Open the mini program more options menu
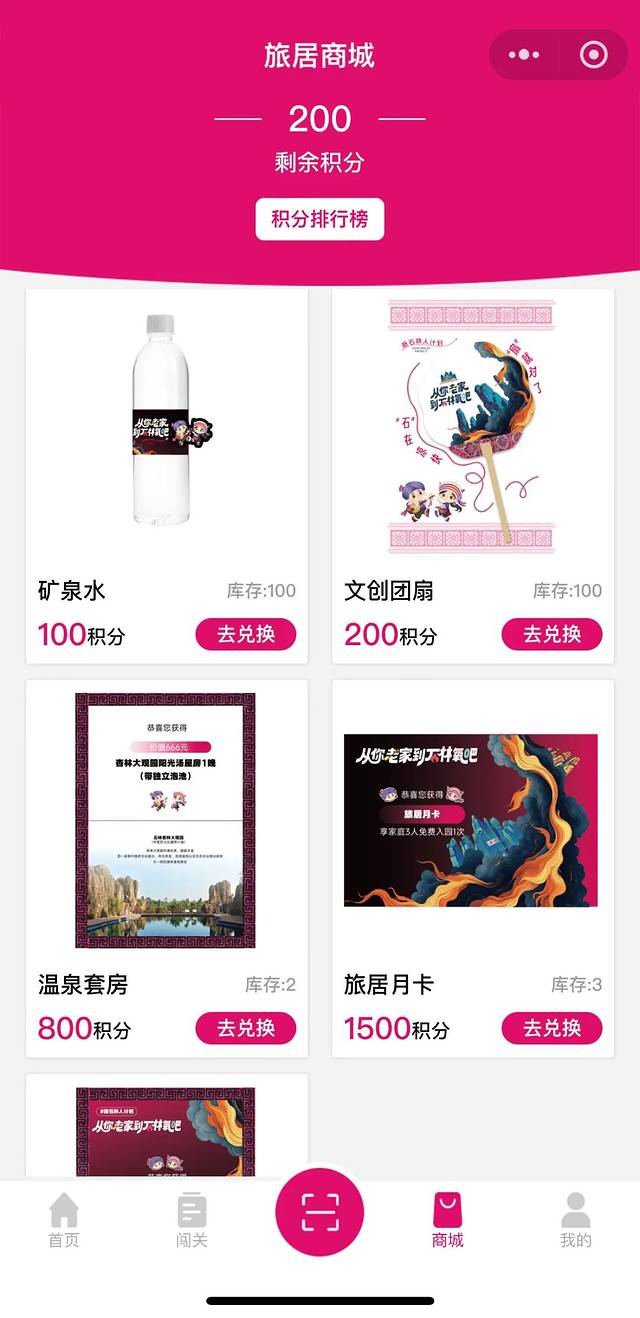Image resolution: width=640 pixels, height=1318 pixels. [524, 55]
